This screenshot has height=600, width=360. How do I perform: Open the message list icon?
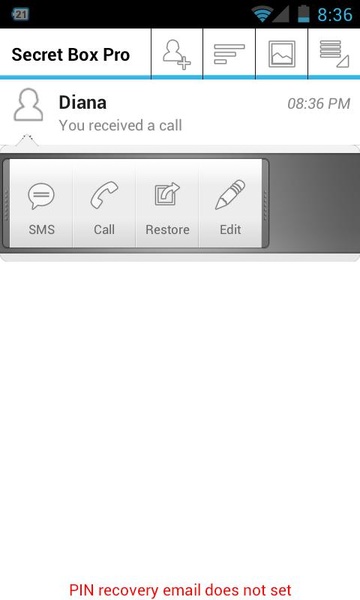pyautogui.click(x=229, y=54)
